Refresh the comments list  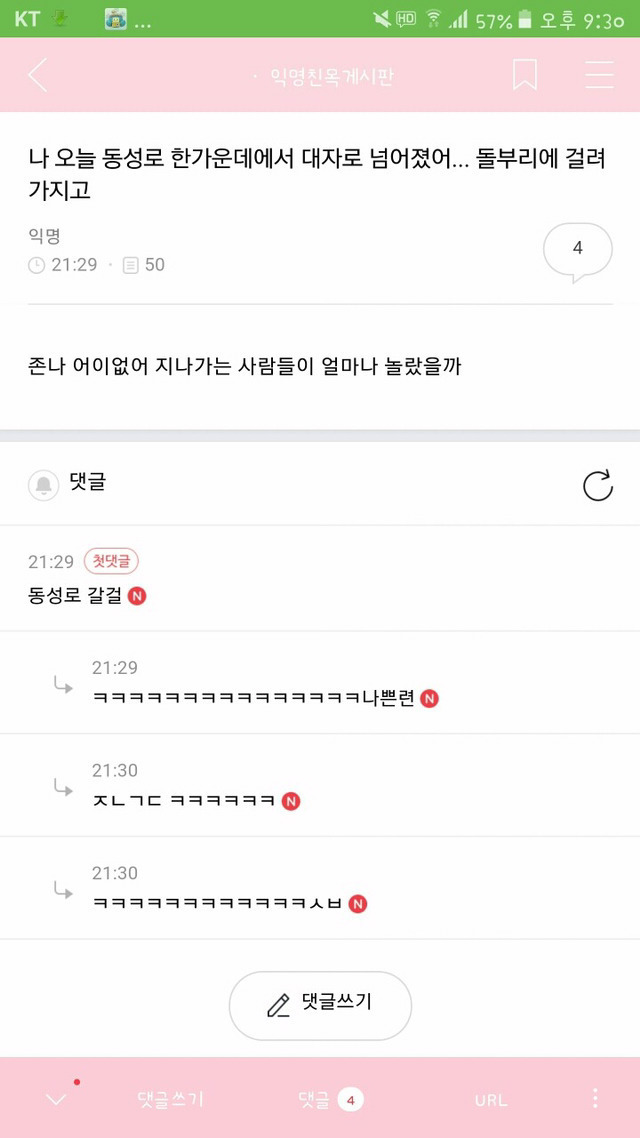598,486
